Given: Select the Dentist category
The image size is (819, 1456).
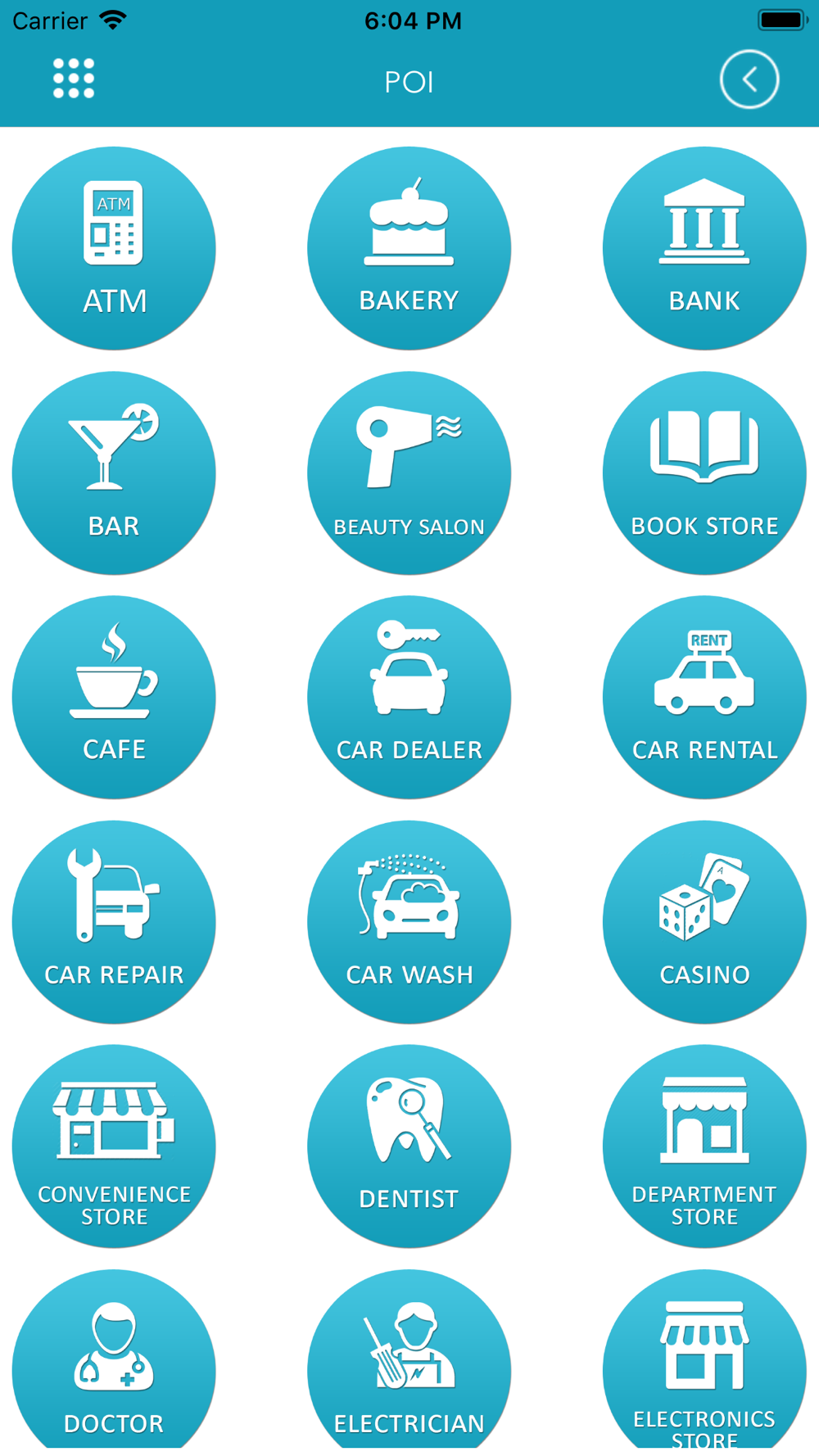Looking at the screenshot, I should pos(409,1146).
